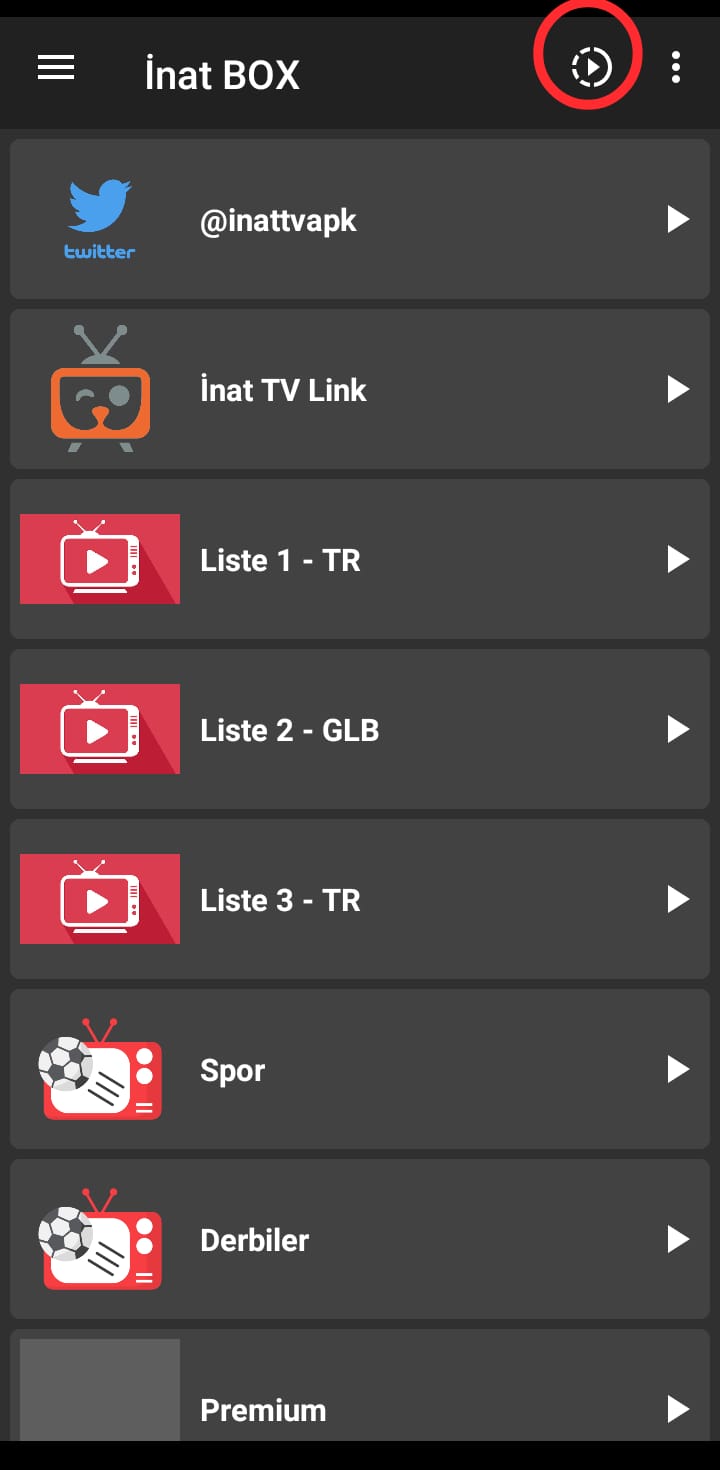The image size is (720, 1470).
Task: Open the three-dot overflow menu
Action: pos(676,68)
